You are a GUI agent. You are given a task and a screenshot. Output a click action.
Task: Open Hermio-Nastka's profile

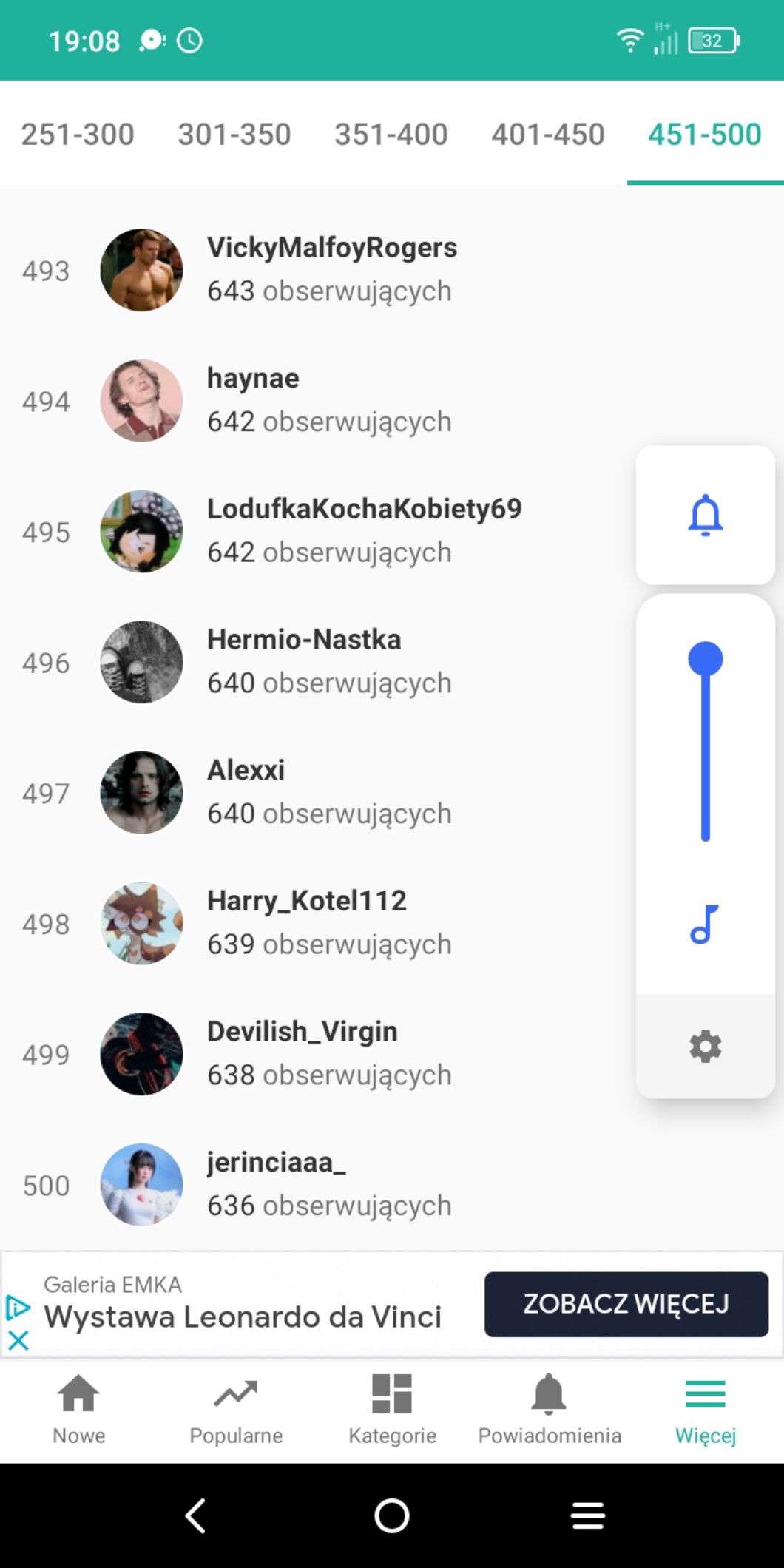click(304, 661)
